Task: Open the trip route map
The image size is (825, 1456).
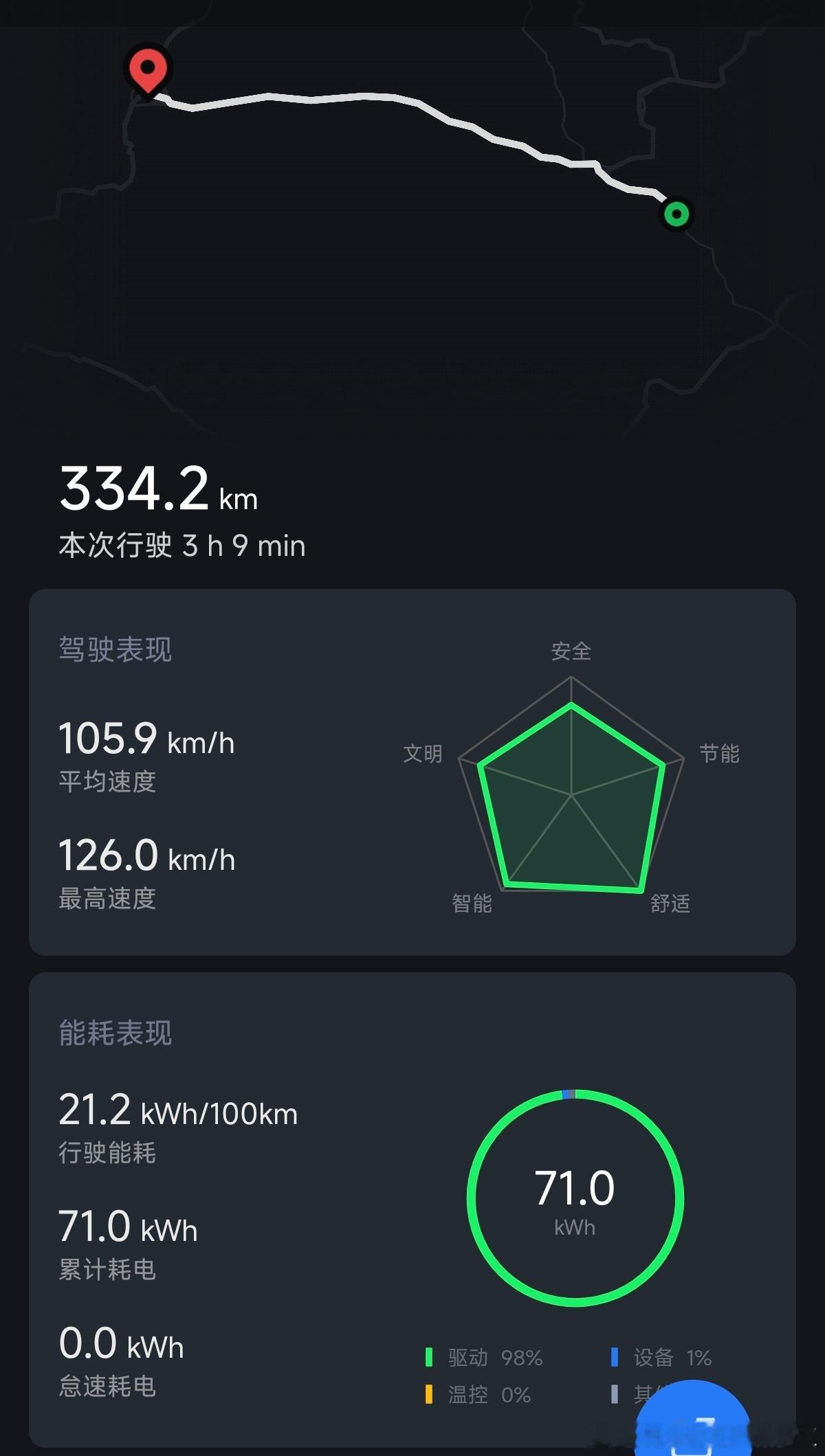Action: (412, 234)
